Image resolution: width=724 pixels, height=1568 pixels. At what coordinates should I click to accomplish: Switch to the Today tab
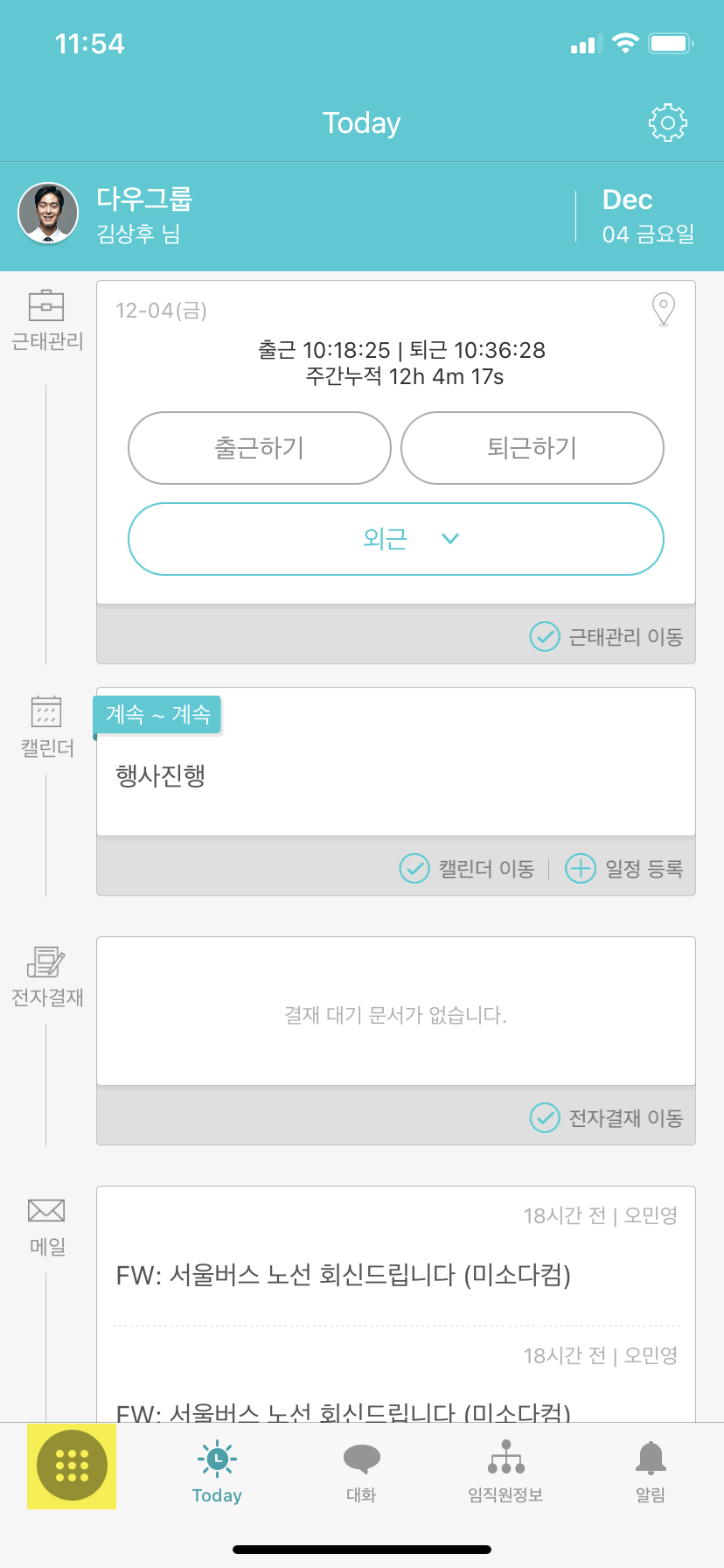[217, 1472]
